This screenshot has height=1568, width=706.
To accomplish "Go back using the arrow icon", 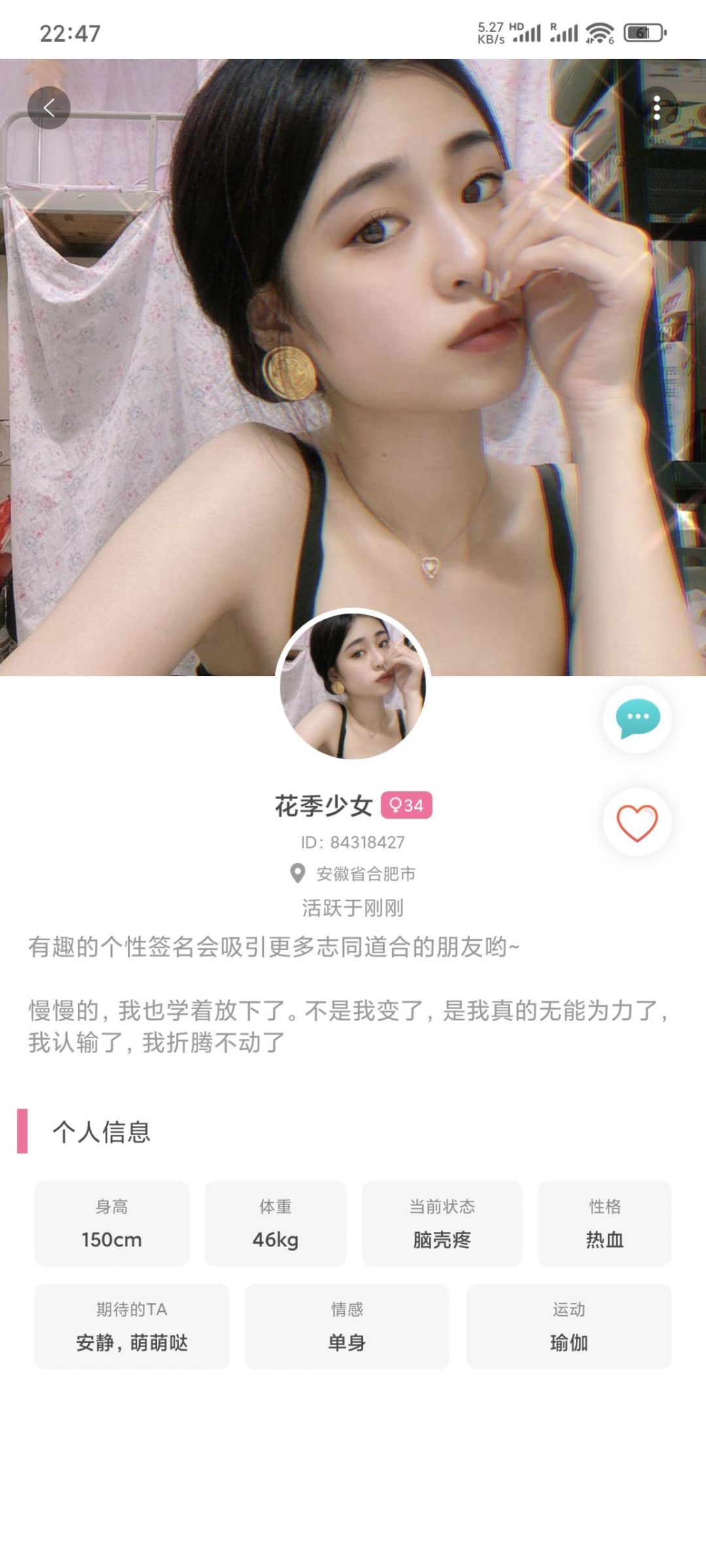I will coord(49,108).
